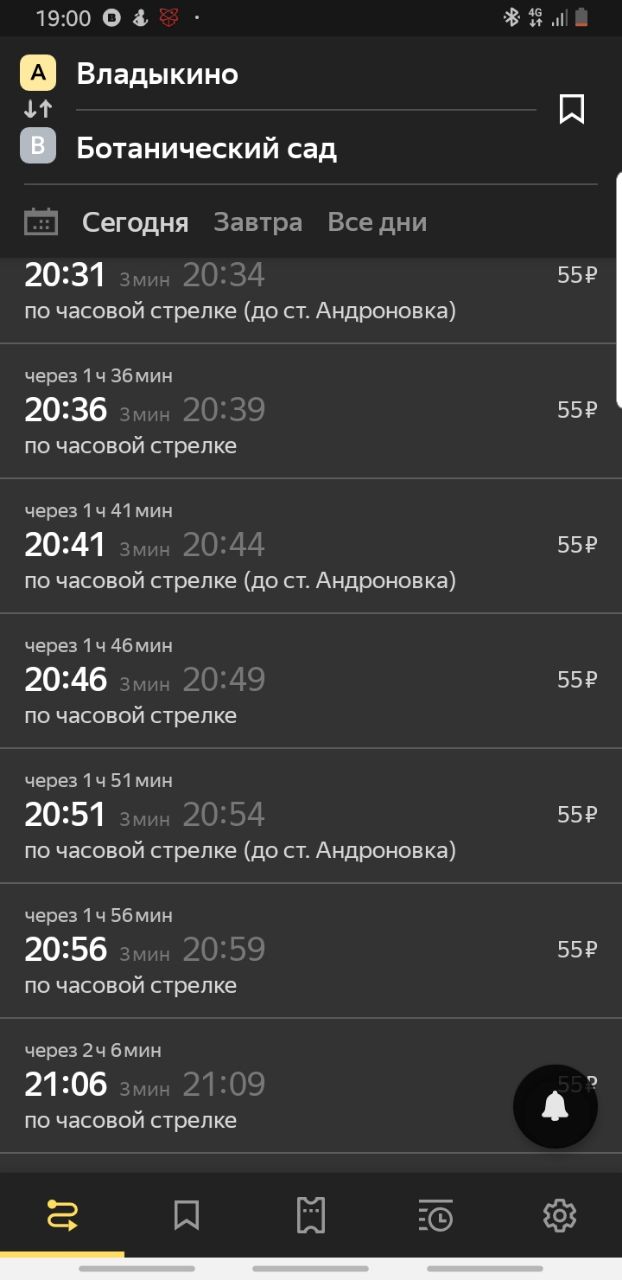Screen dimensions: 622x1280
Task: Open the 21:06 train departure
Action: point(311,1086)
